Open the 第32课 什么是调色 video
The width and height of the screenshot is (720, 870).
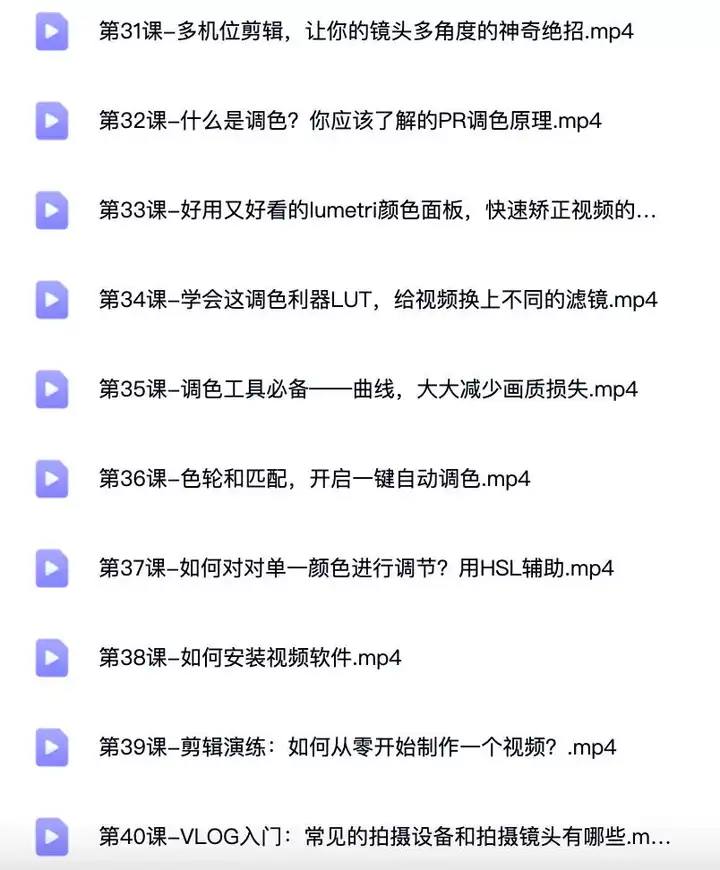pos(350,121)
